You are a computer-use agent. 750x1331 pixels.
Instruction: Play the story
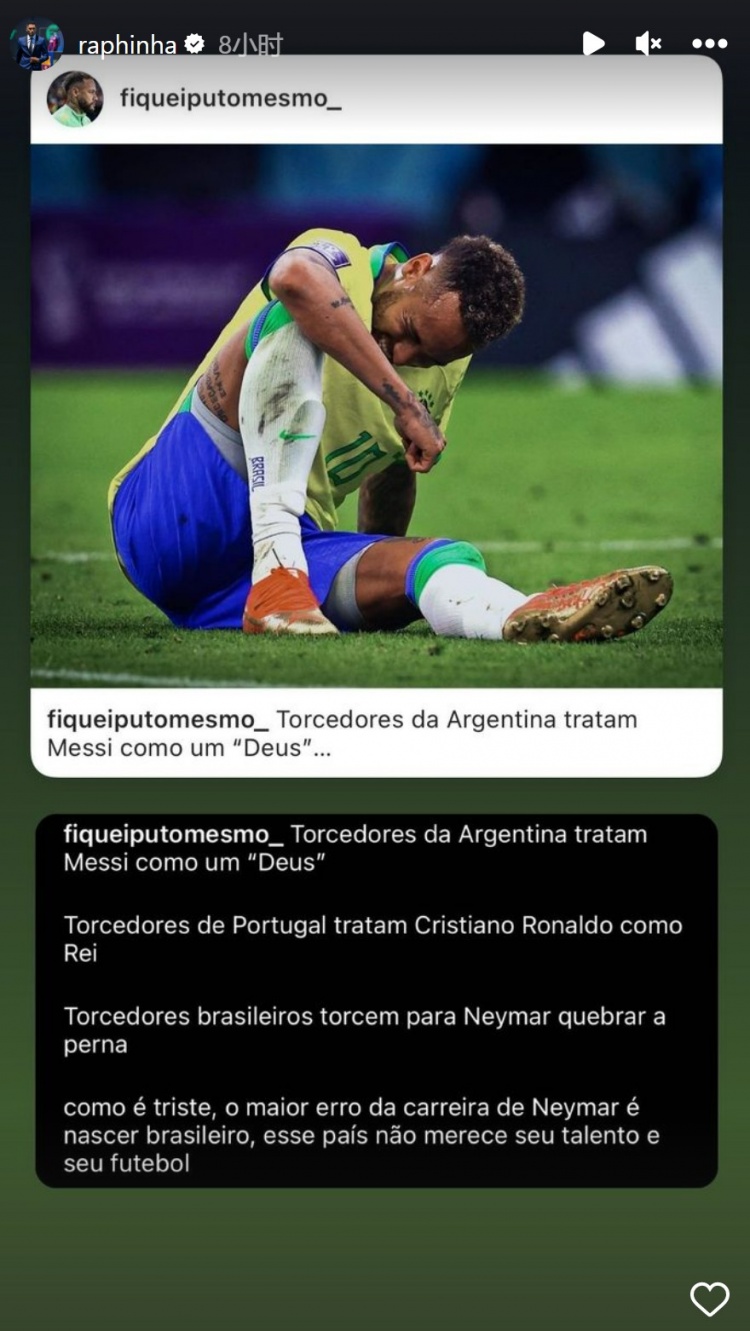point(593,43)
